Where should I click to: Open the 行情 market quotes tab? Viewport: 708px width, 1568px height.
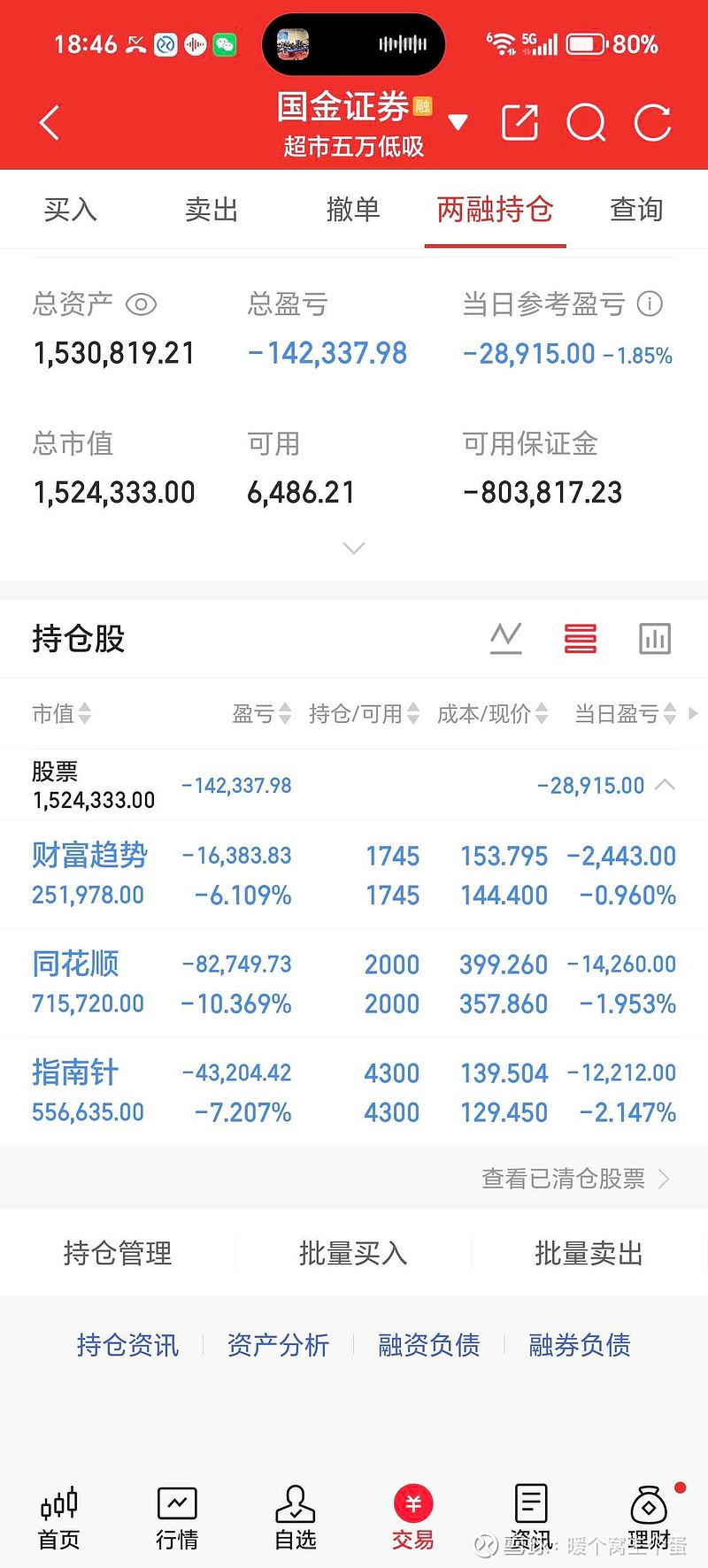(x=176, y=1517)
